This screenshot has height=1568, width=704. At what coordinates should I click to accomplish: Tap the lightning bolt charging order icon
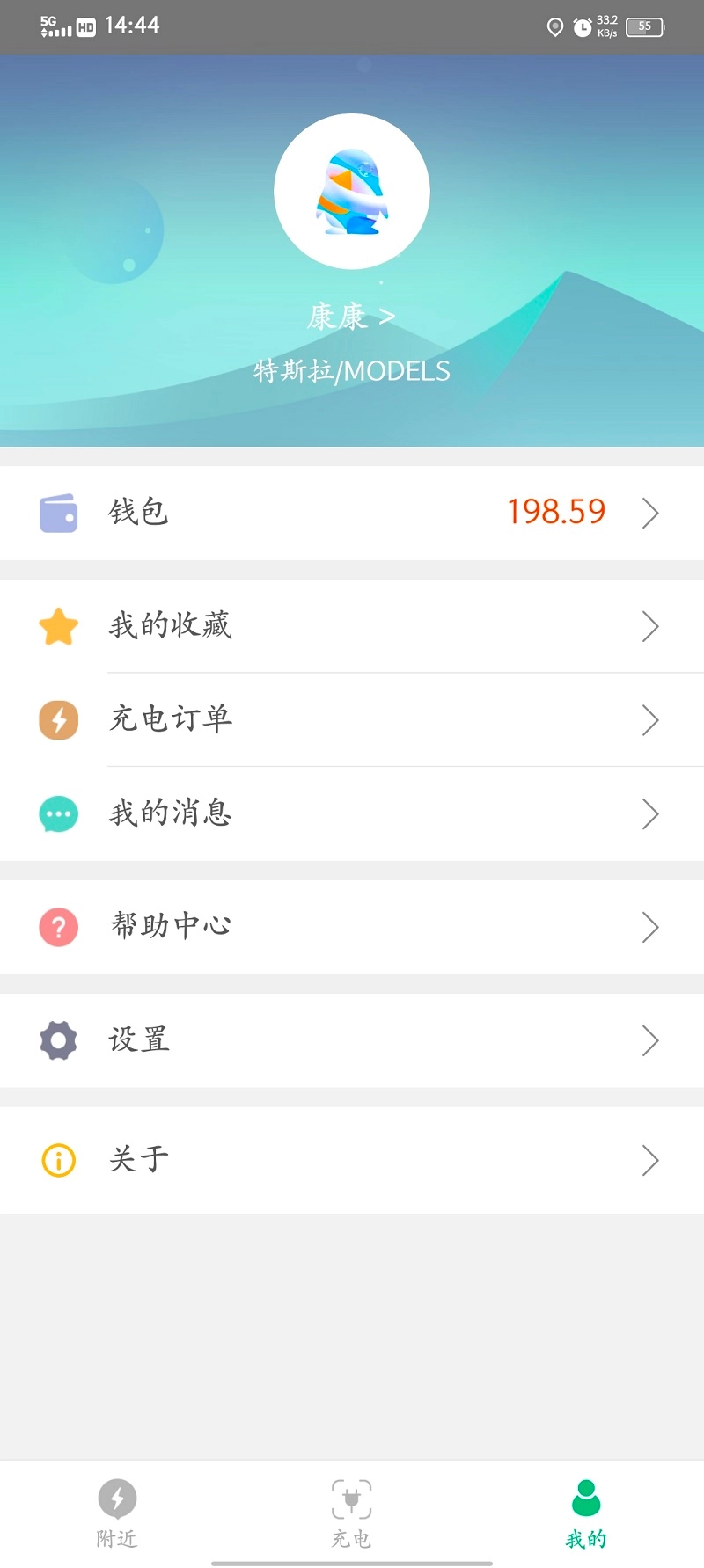(58, 720)
